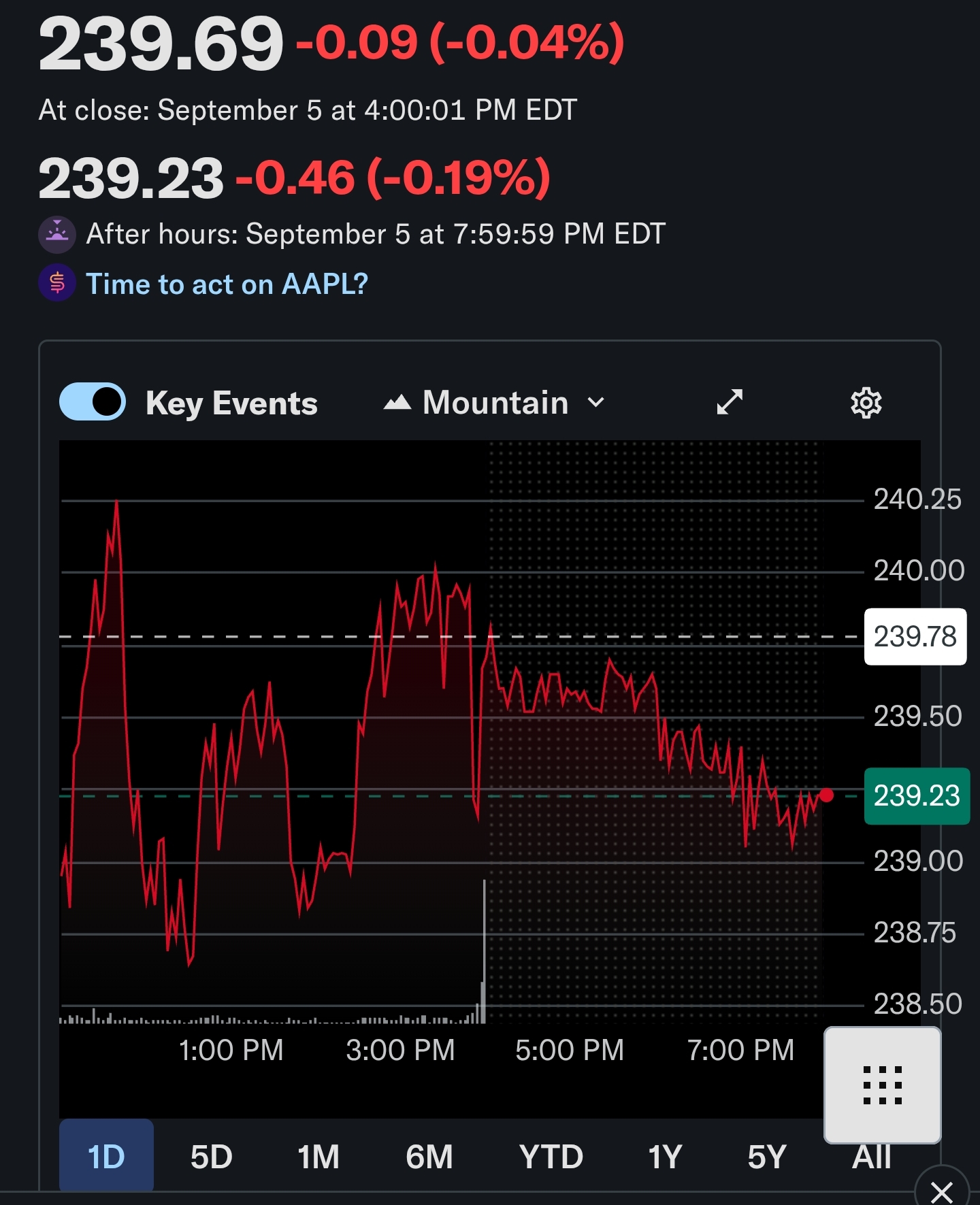Open the Mountain chart type dropdown
The height and width of the screenshot is (1205, 980).
pos(495,402)
